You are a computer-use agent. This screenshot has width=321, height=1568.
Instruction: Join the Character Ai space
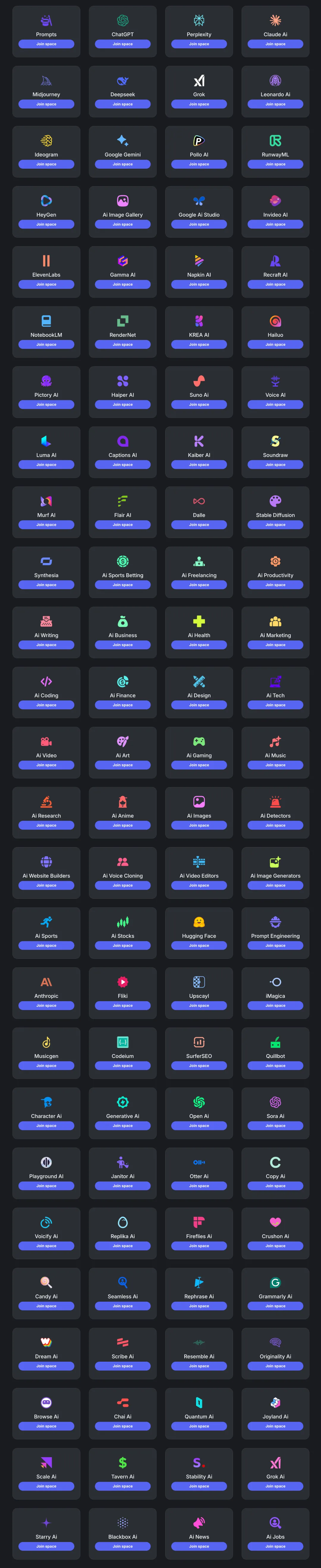tap(46, 1126)
